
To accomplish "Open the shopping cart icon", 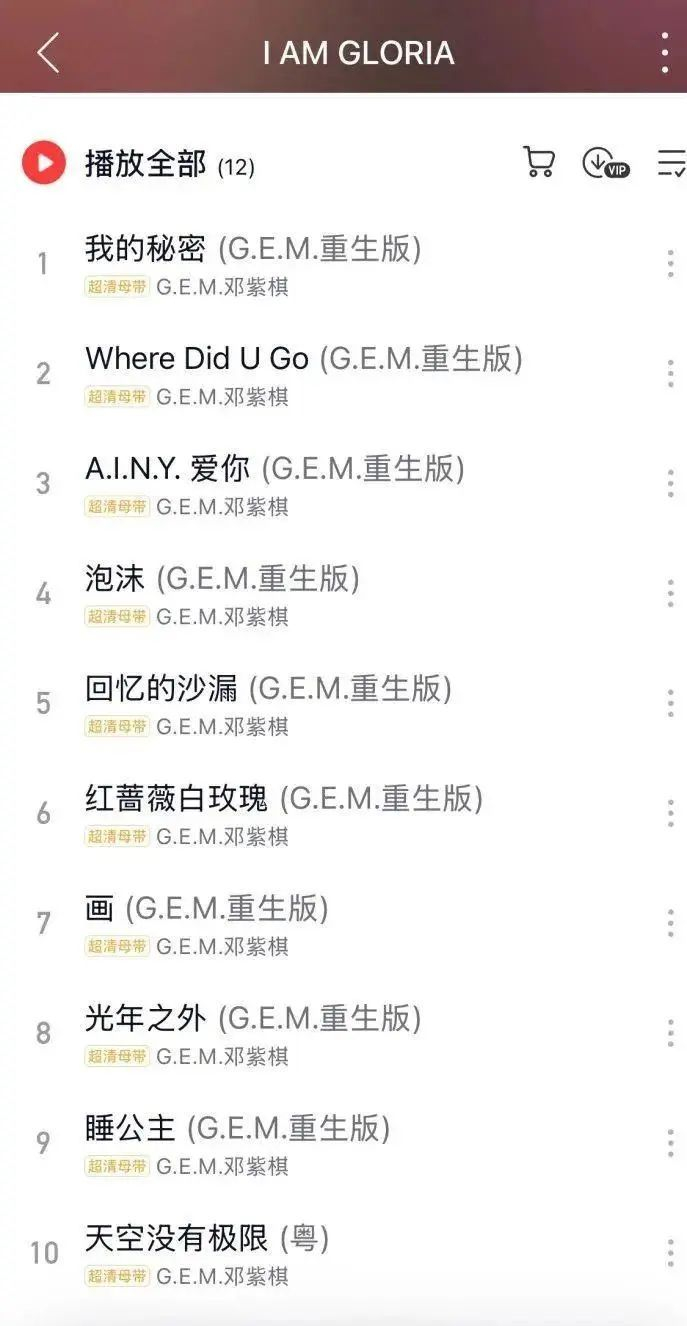I will 539,162.
